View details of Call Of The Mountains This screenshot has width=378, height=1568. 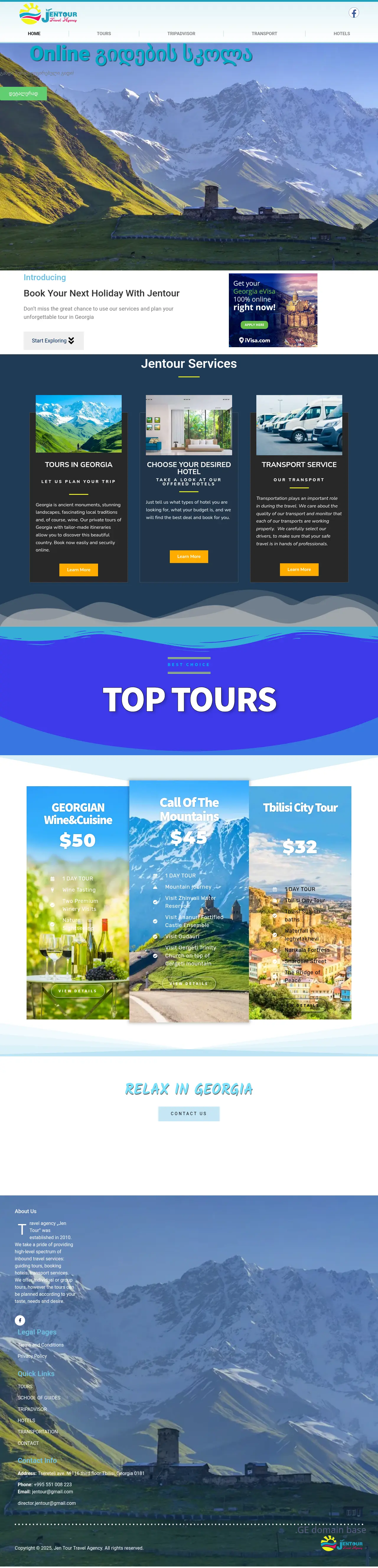point(189,984)
